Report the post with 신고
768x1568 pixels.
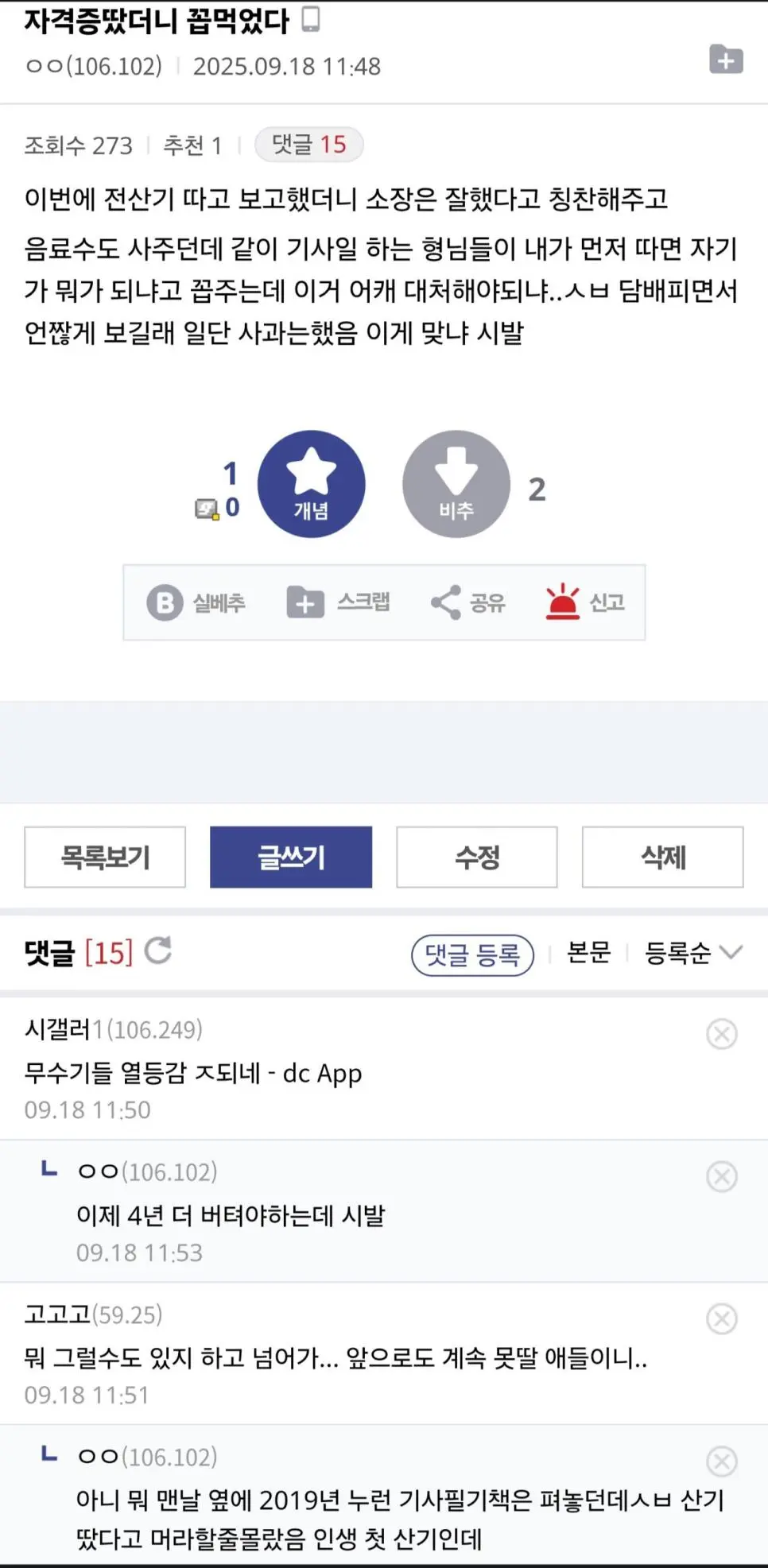pos(585,602)
